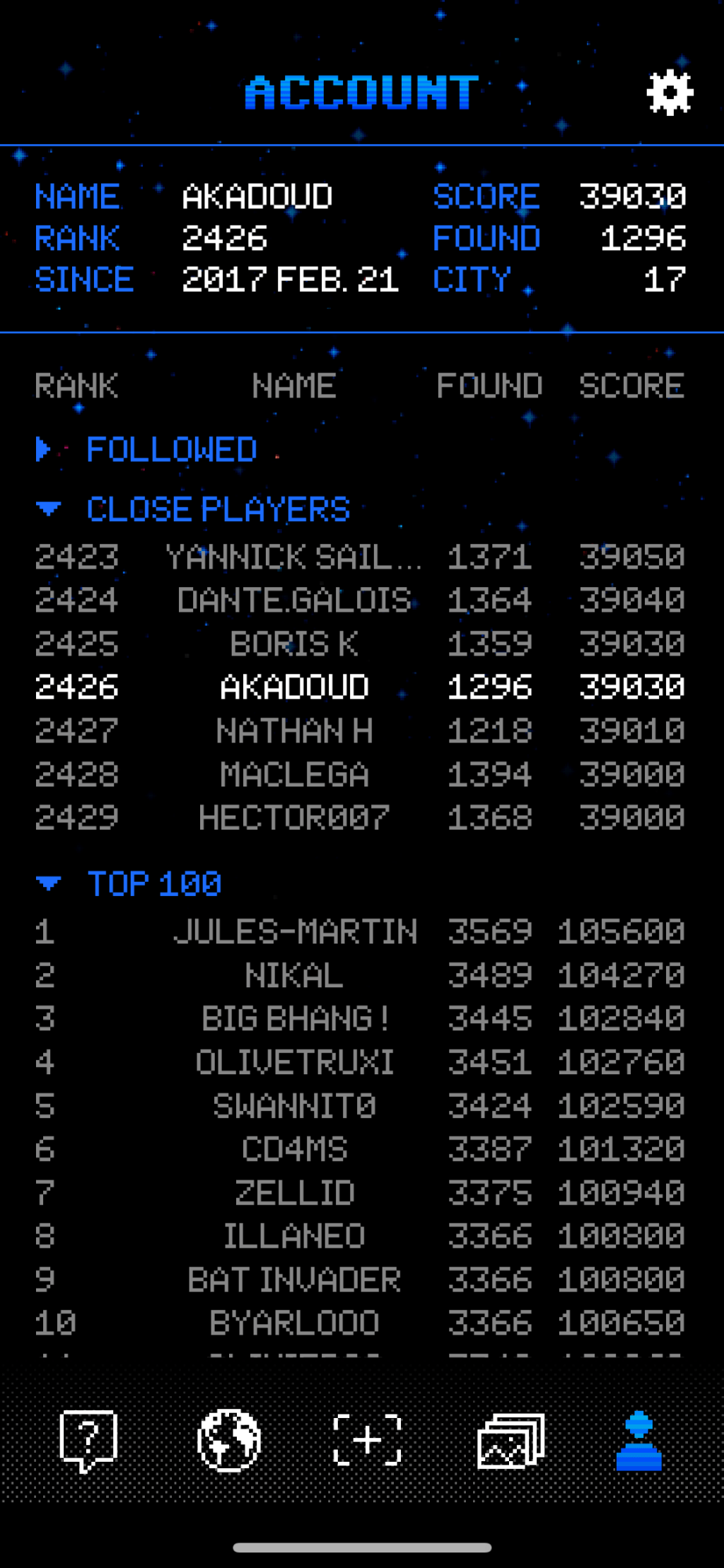Select Olivetruxi in the Top 100
Viewport: 724px width, 1568px height.
tap(294, 1063)
